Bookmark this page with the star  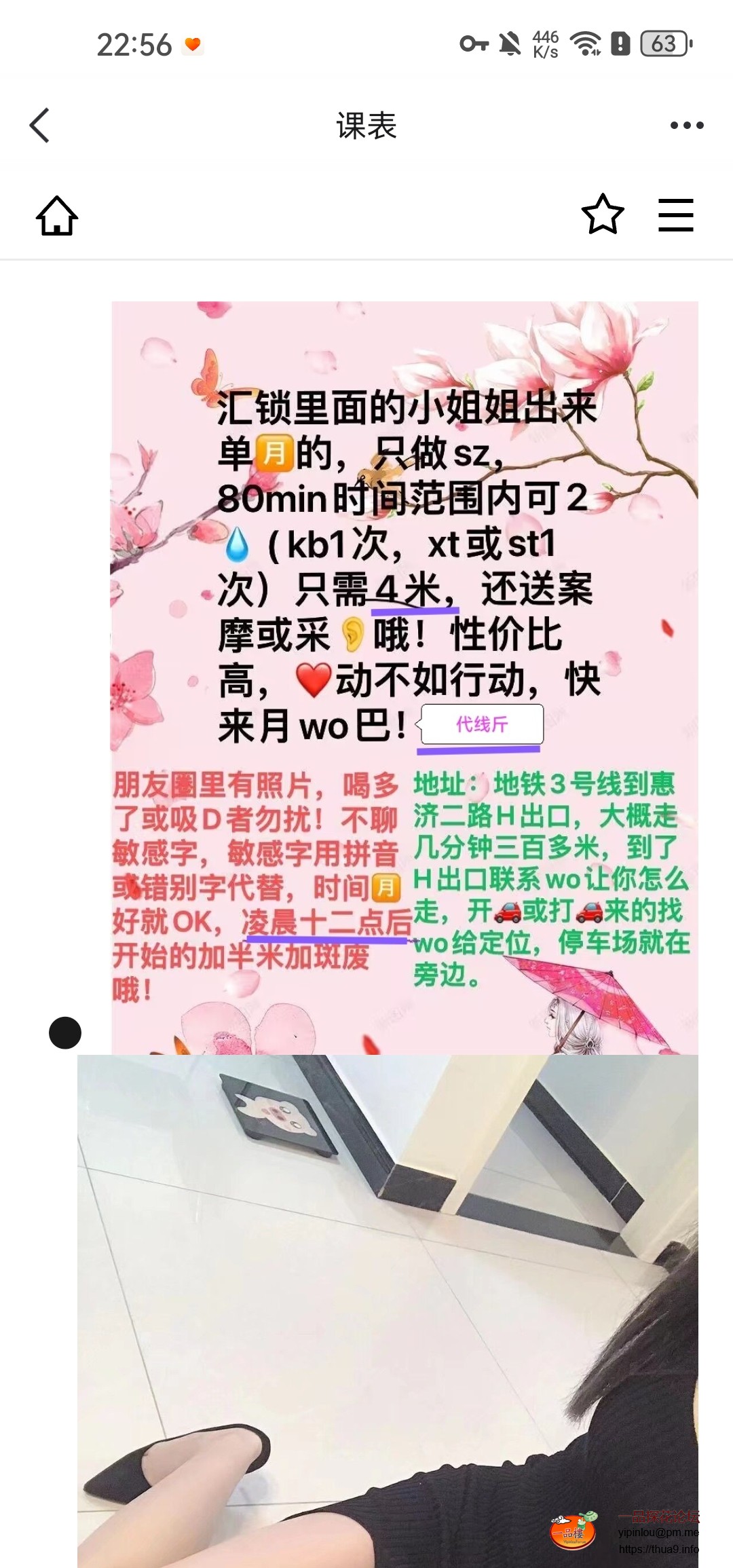[x=602, y=215]
